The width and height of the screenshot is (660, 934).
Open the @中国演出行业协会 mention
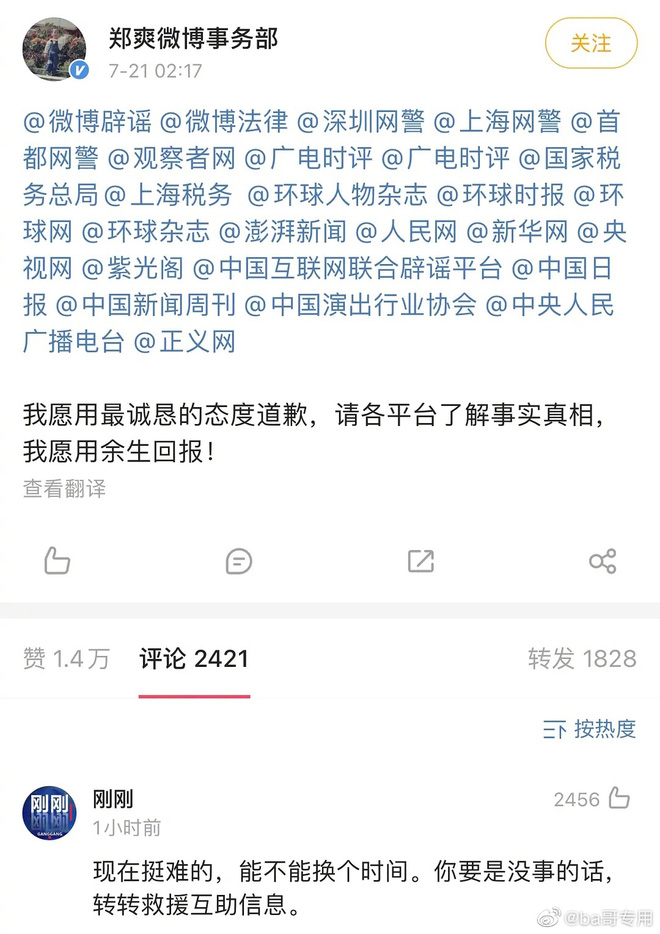coord(361,304)
